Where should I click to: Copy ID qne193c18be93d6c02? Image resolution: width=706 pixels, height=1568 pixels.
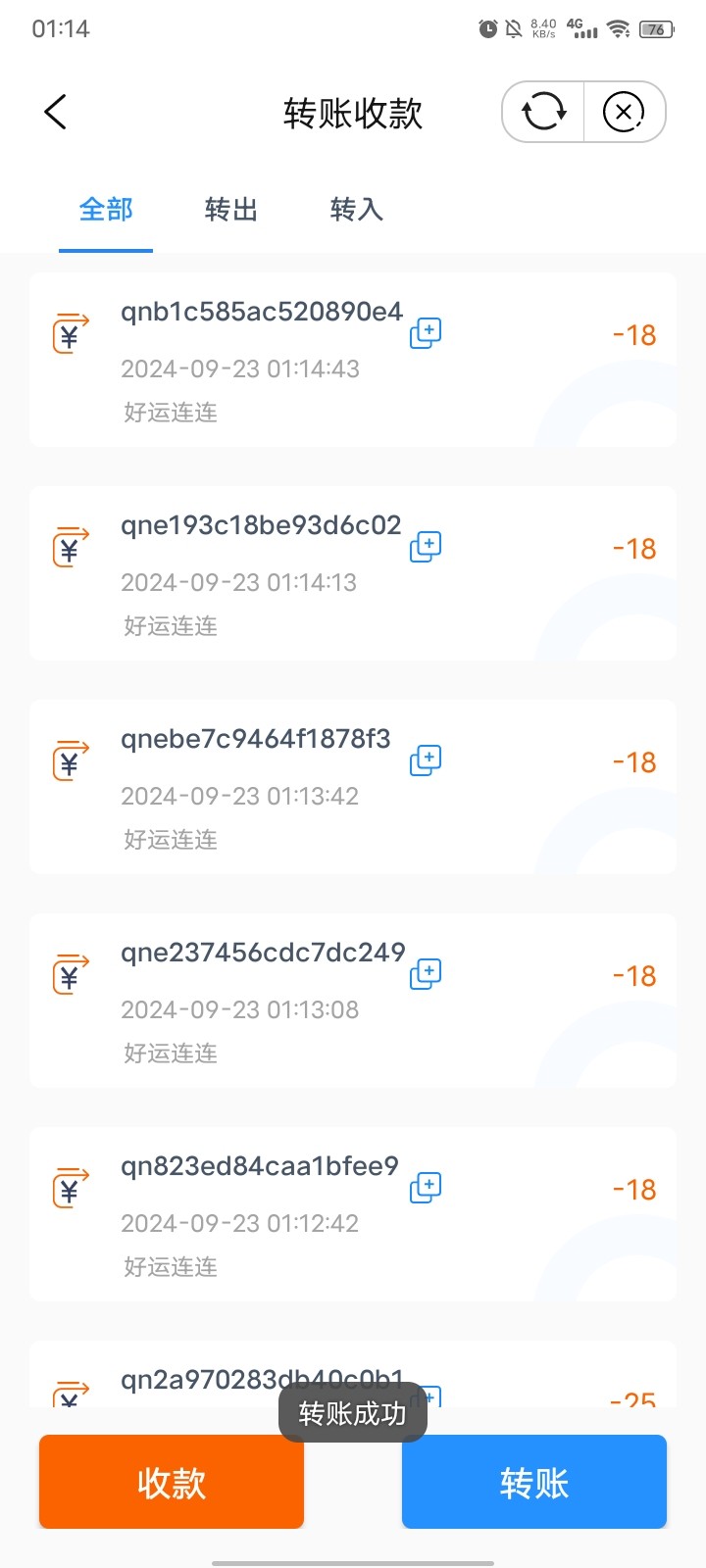[x=426, y=547]
